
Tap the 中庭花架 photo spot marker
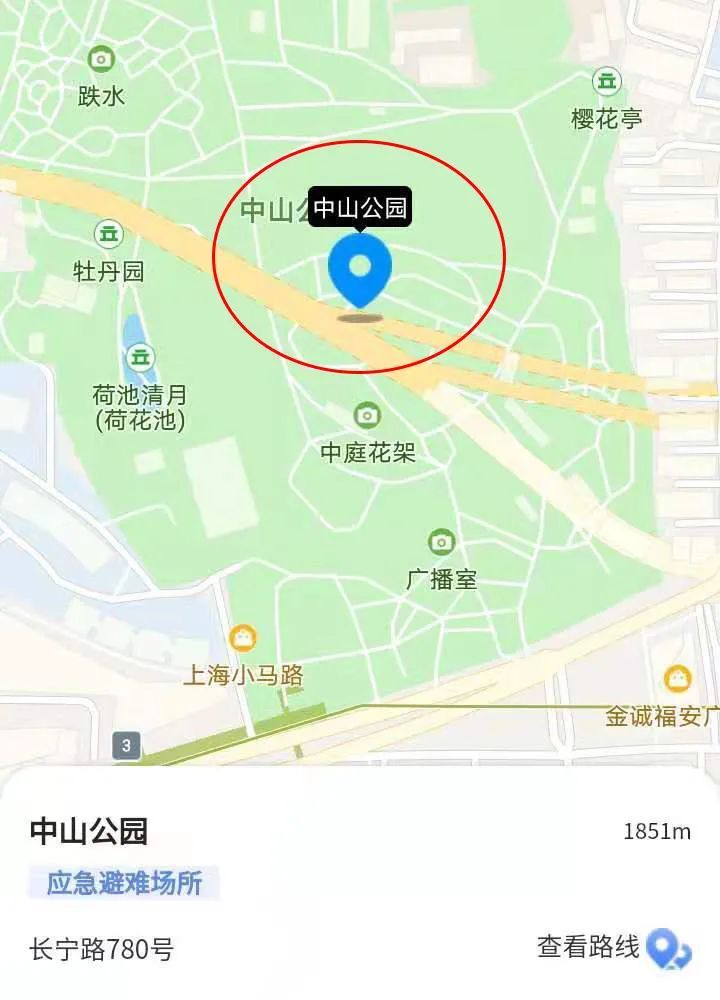click(x=367, y=414)
